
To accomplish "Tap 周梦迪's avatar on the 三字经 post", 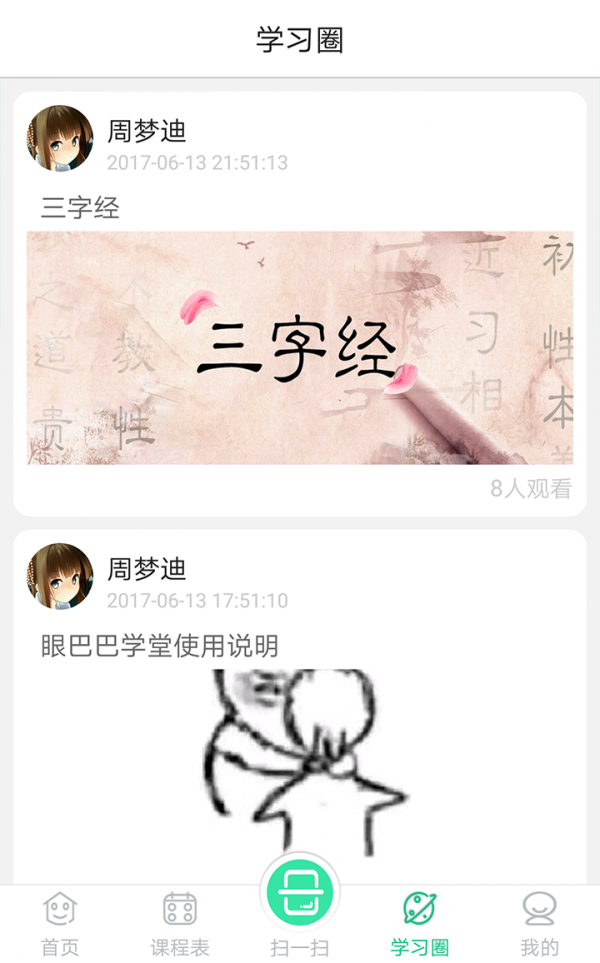I will [x=60, y=139].
